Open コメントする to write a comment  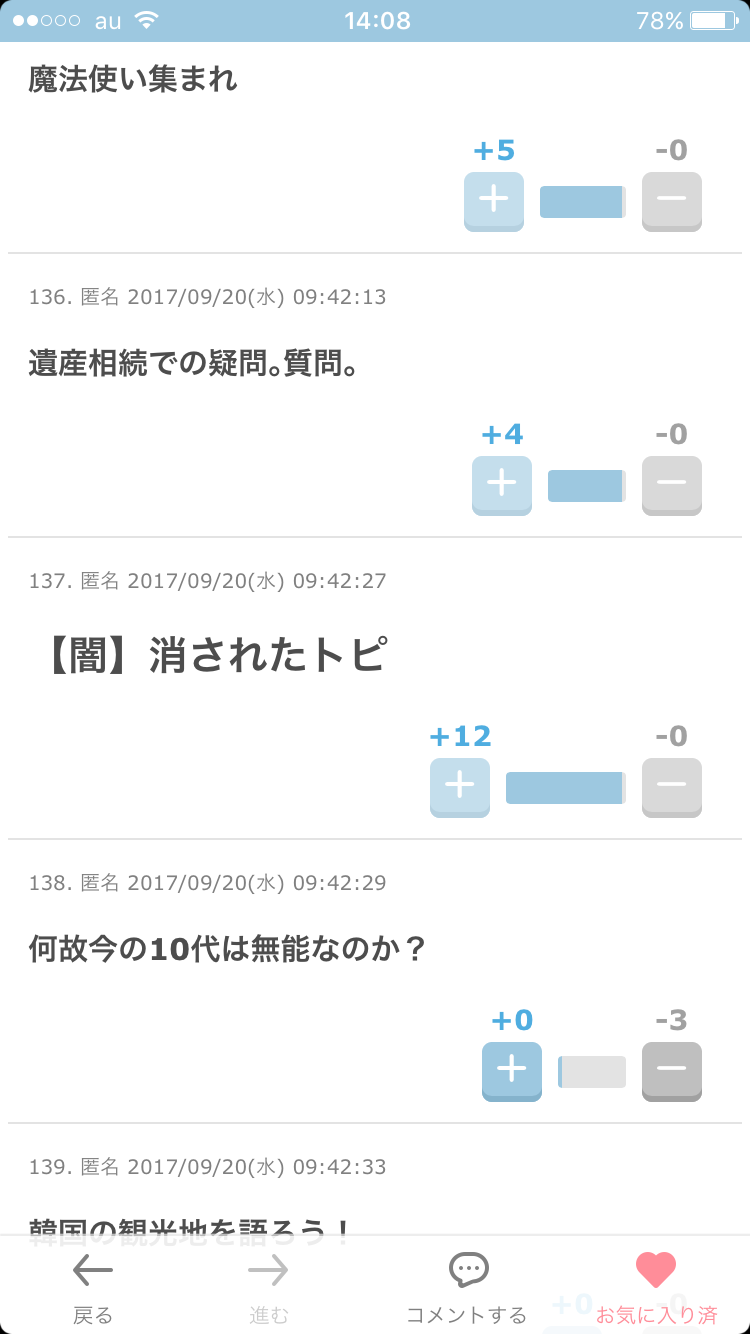tap(467, 1288)
